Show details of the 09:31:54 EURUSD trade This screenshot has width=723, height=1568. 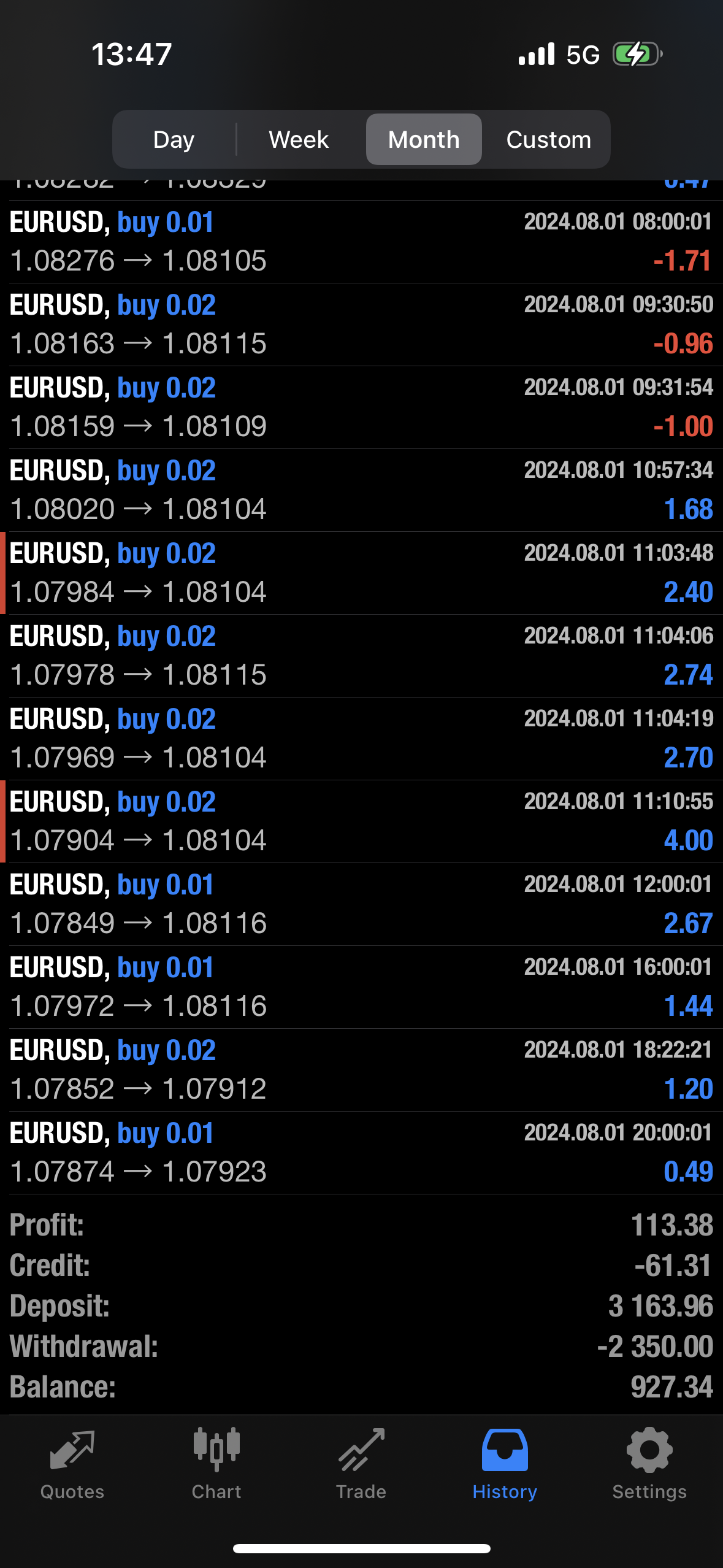(361, 407)
